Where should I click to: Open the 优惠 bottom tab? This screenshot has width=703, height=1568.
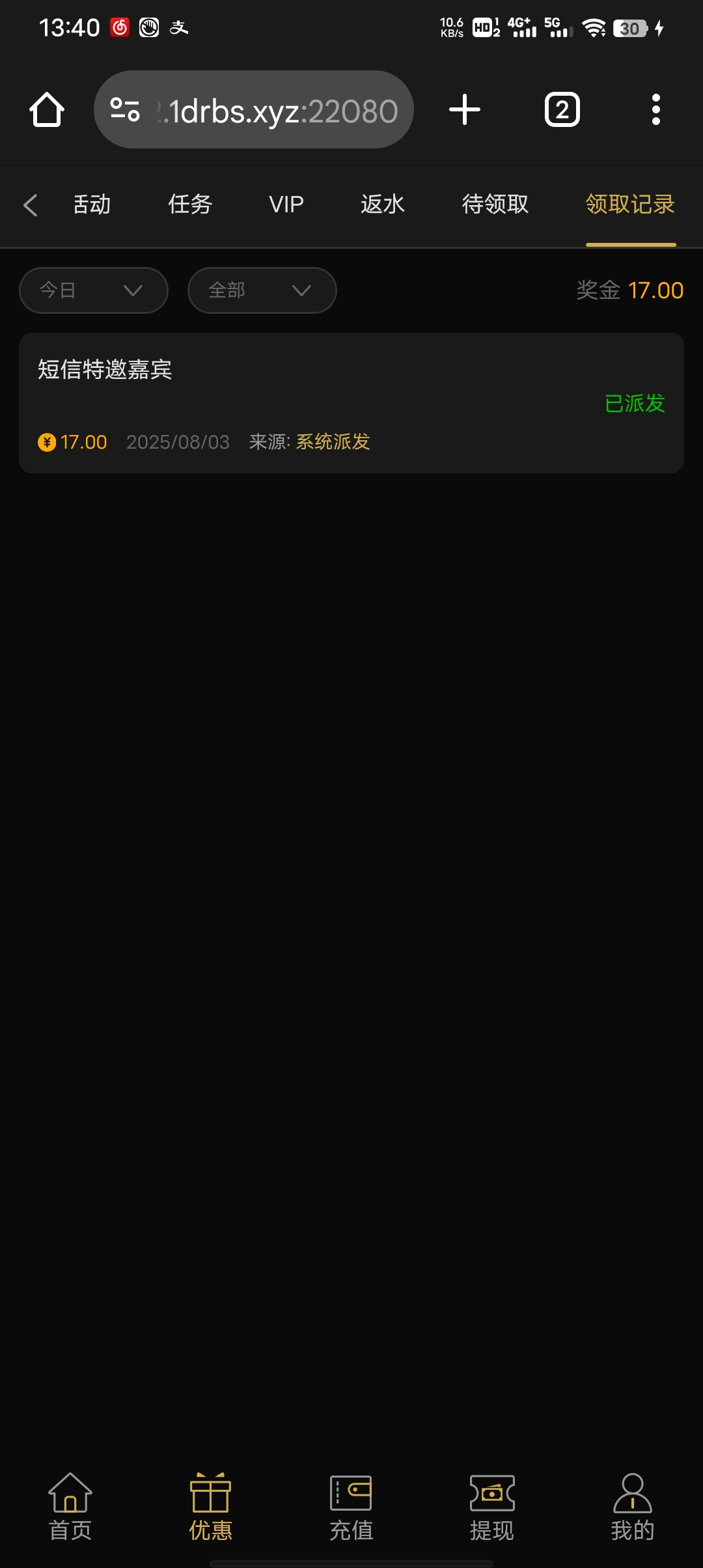point(211,1507)
